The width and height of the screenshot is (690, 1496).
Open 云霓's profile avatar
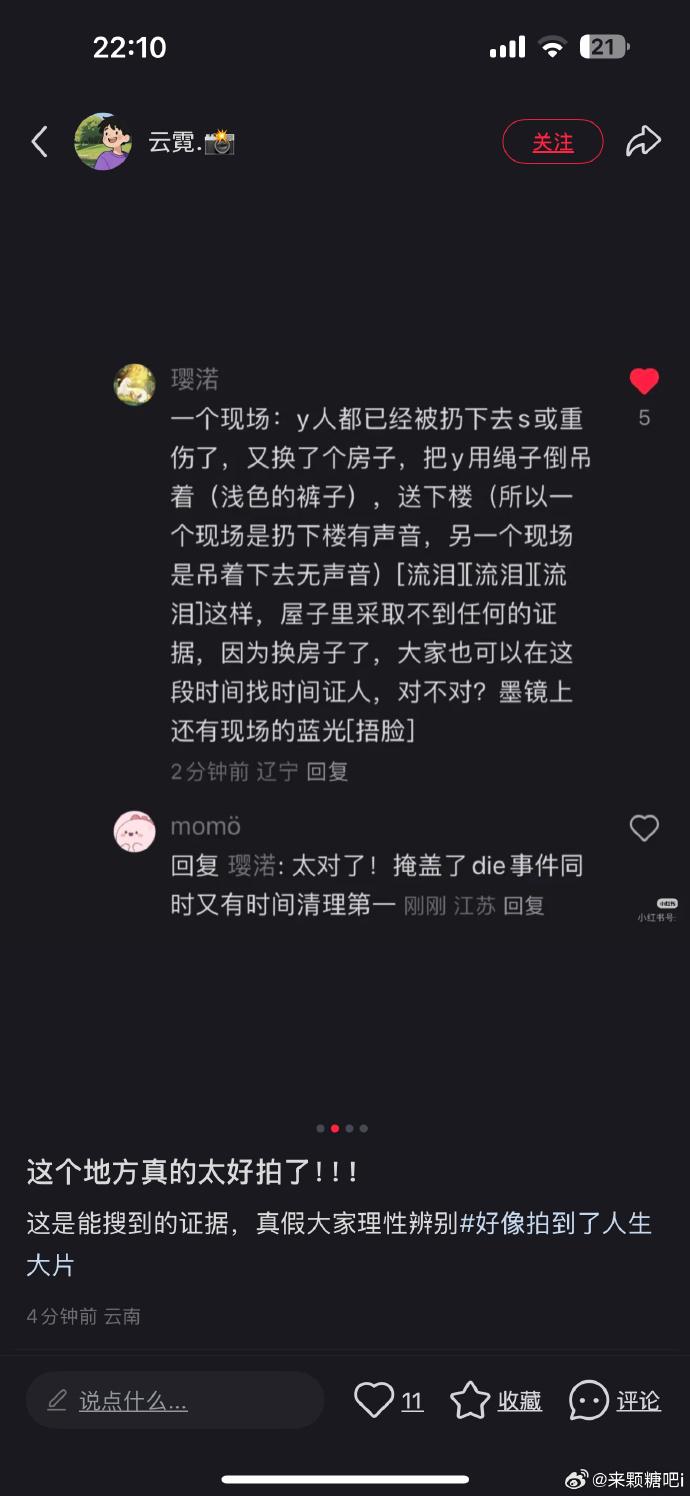(103, 142)
